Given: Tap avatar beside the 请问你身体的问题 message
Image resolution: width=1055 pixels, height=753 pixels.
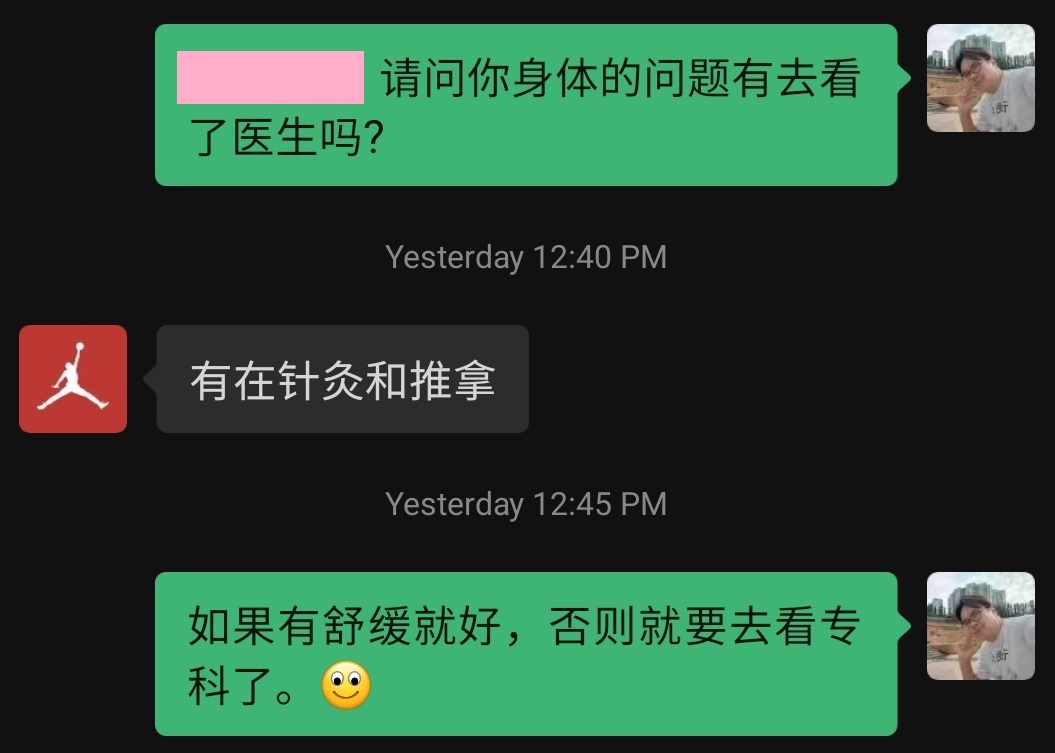Looking at the screenshot, I should coord(980,78).
